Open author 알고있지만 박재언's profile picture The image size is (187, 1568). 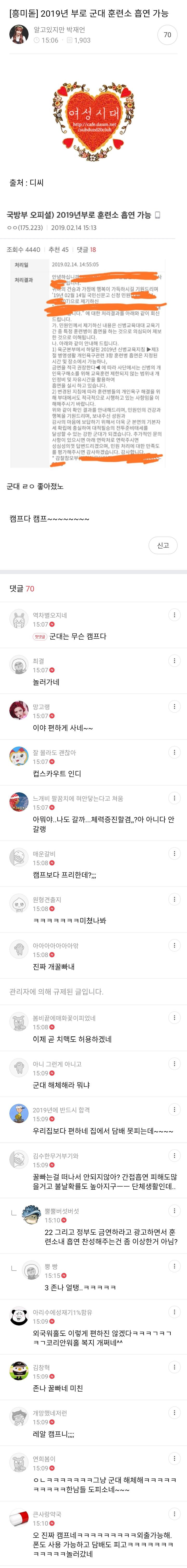coord(19,35)
